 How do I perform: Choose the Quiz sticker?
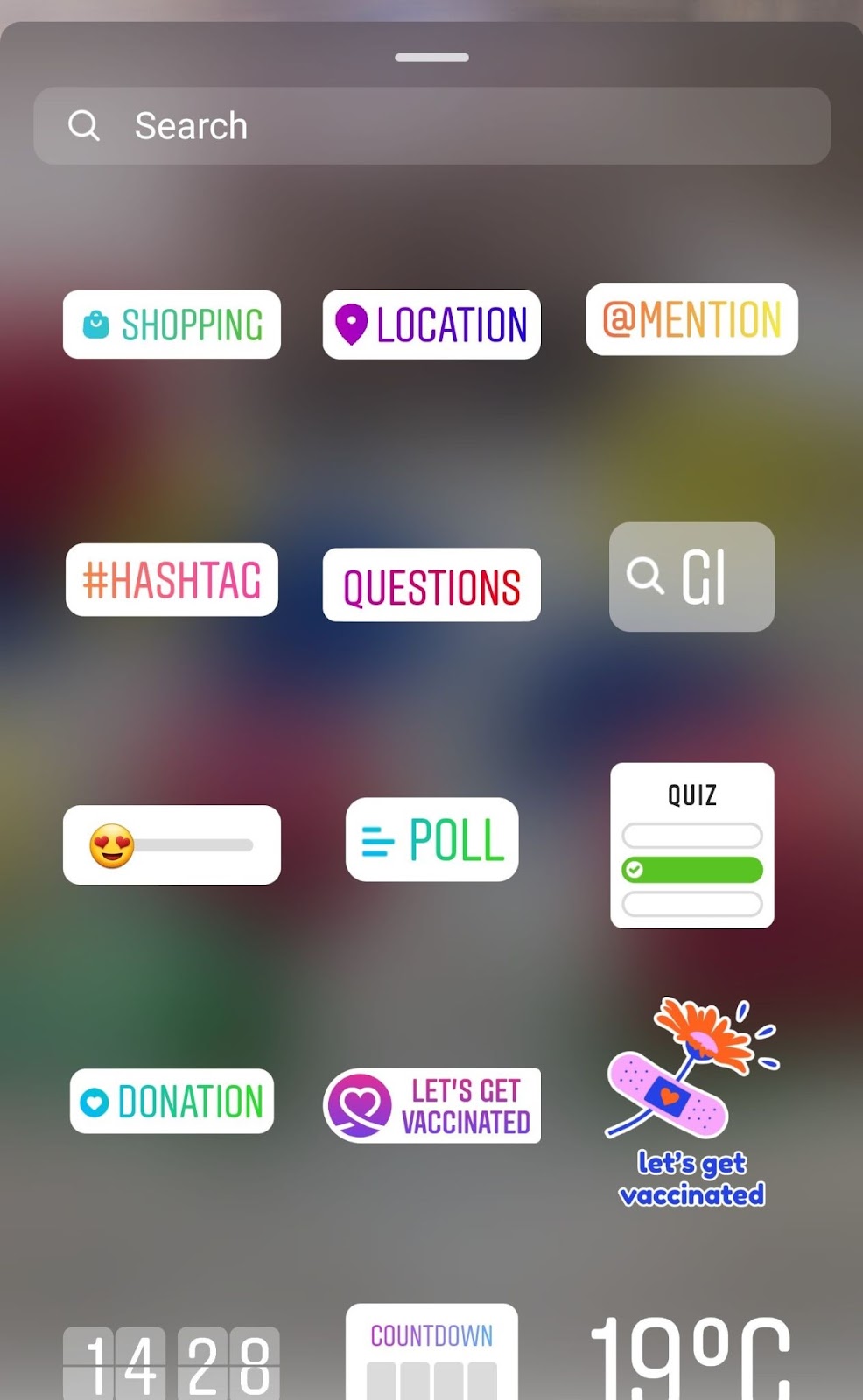(x=691, y=845)
